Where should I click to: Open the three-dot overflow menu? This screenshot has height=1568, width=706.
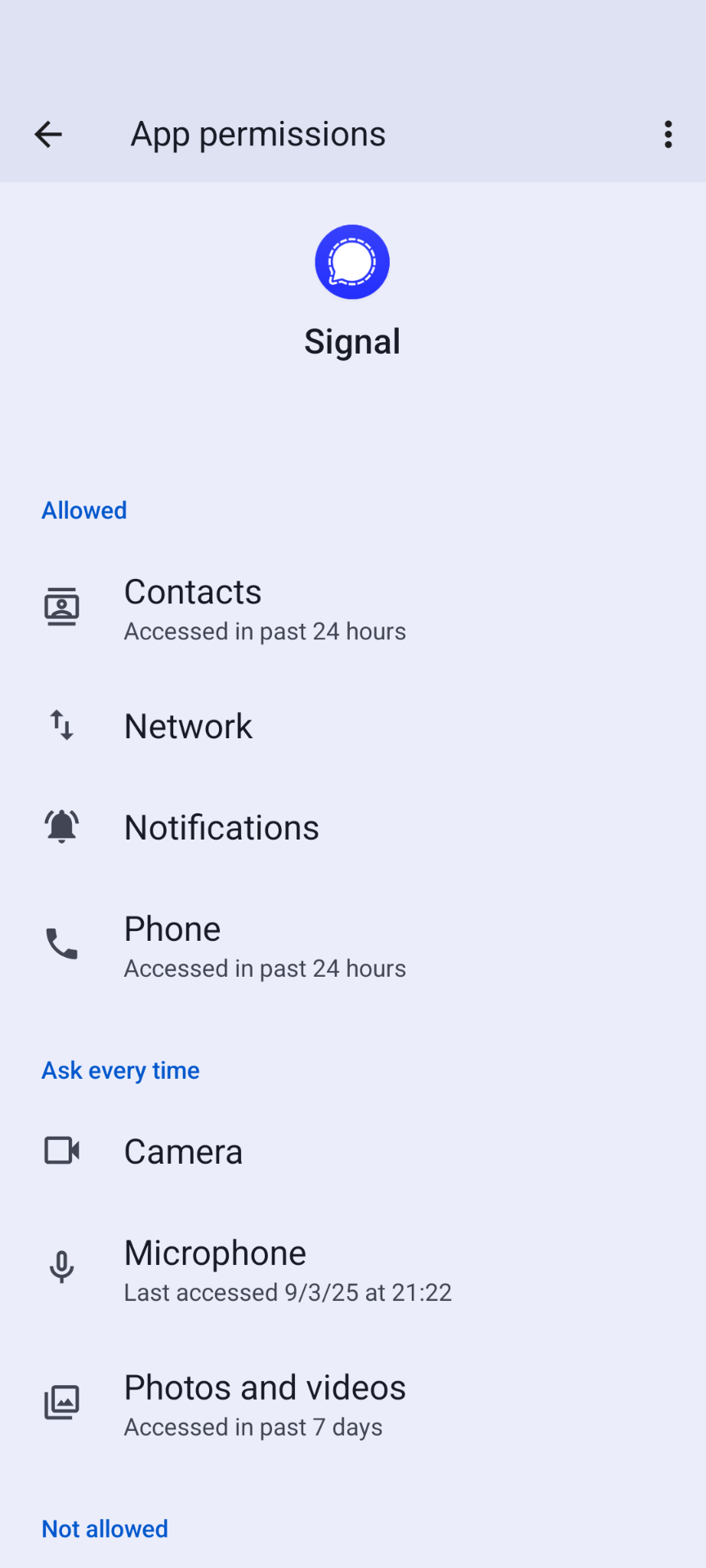pos(668,135)
